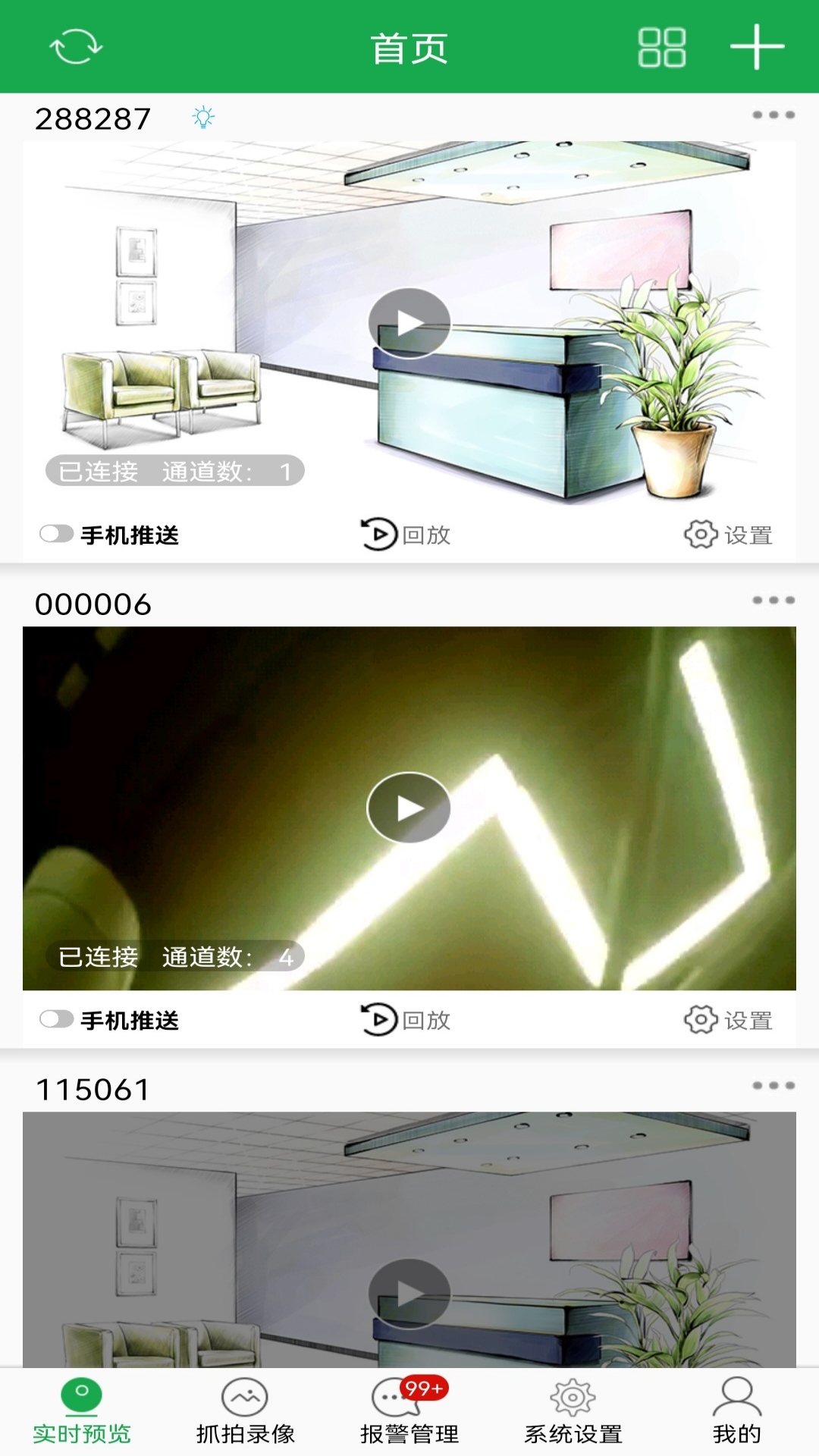Tap the refresh icon in the header
Viewport: 819px width, 1456px height.
[76, 47]
